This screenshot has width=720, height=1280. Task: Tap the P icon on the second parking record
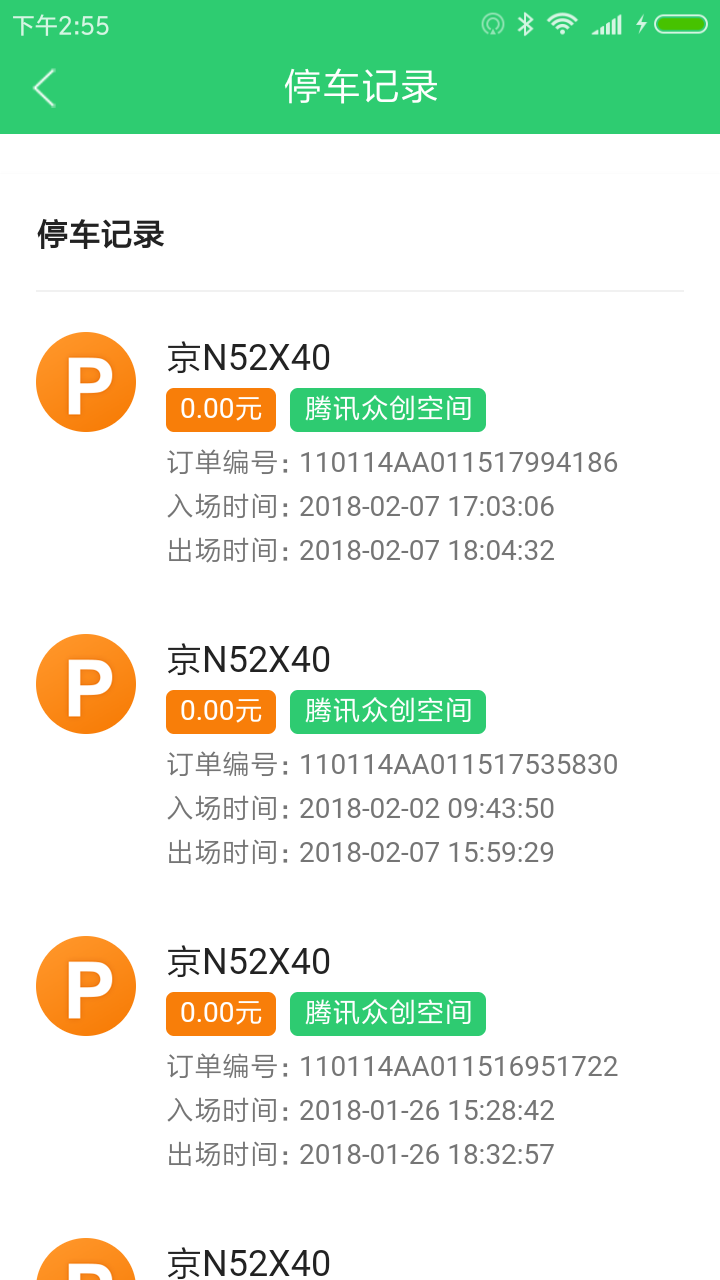(85, 683)
